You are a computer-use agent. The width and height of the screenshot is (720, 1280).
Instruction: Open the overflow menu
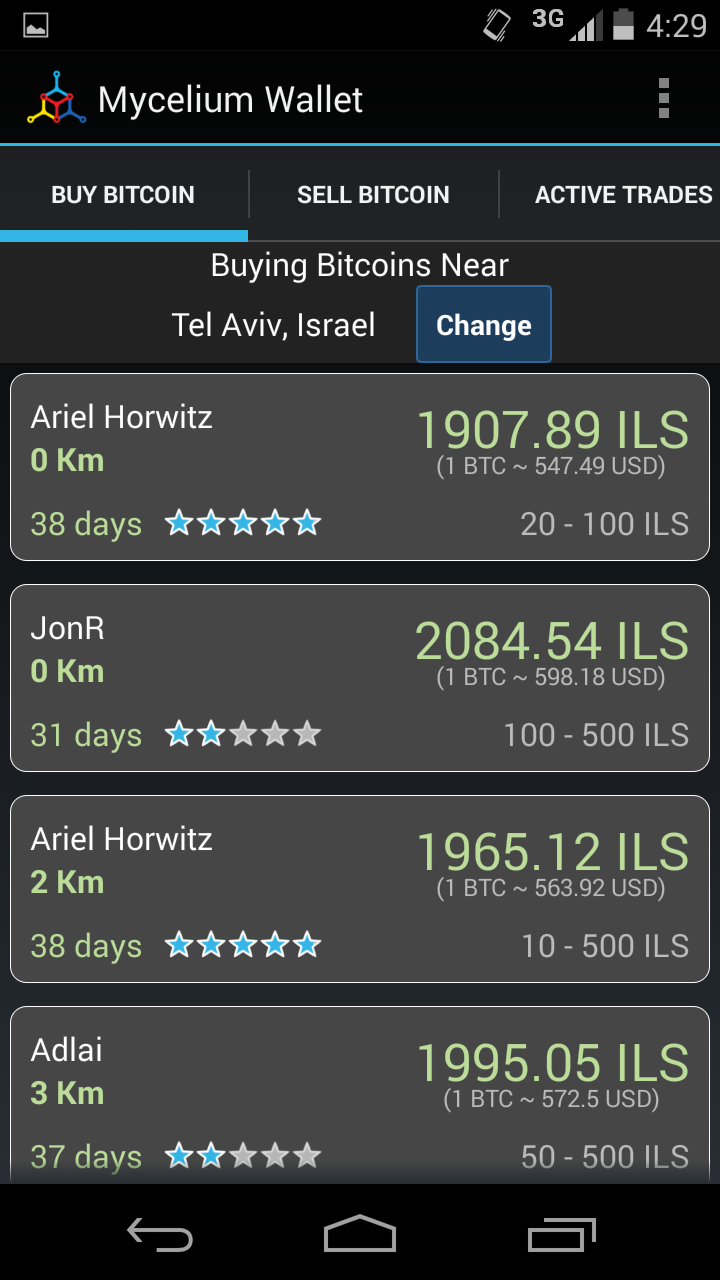tap(663, 99)
